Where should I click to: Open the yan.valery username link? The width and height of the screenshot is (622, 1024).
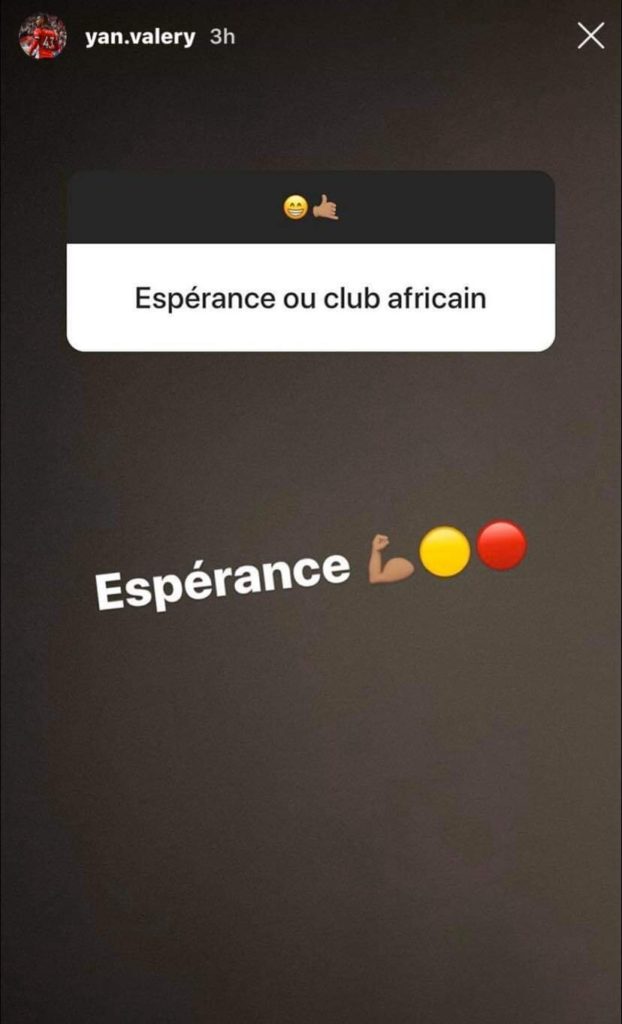coord(140,37)
